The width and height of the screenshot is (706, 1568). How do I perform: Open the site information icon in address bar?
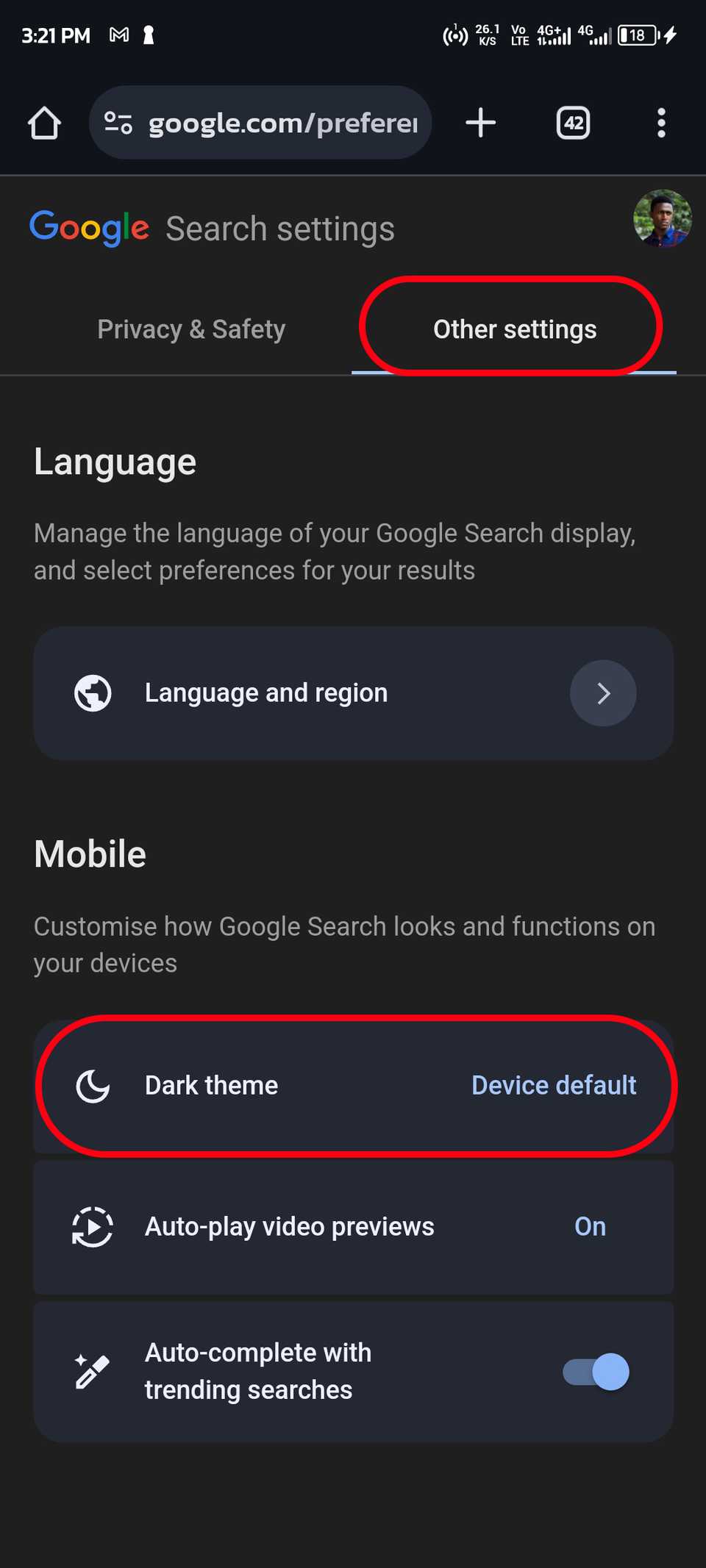point(119,123)
